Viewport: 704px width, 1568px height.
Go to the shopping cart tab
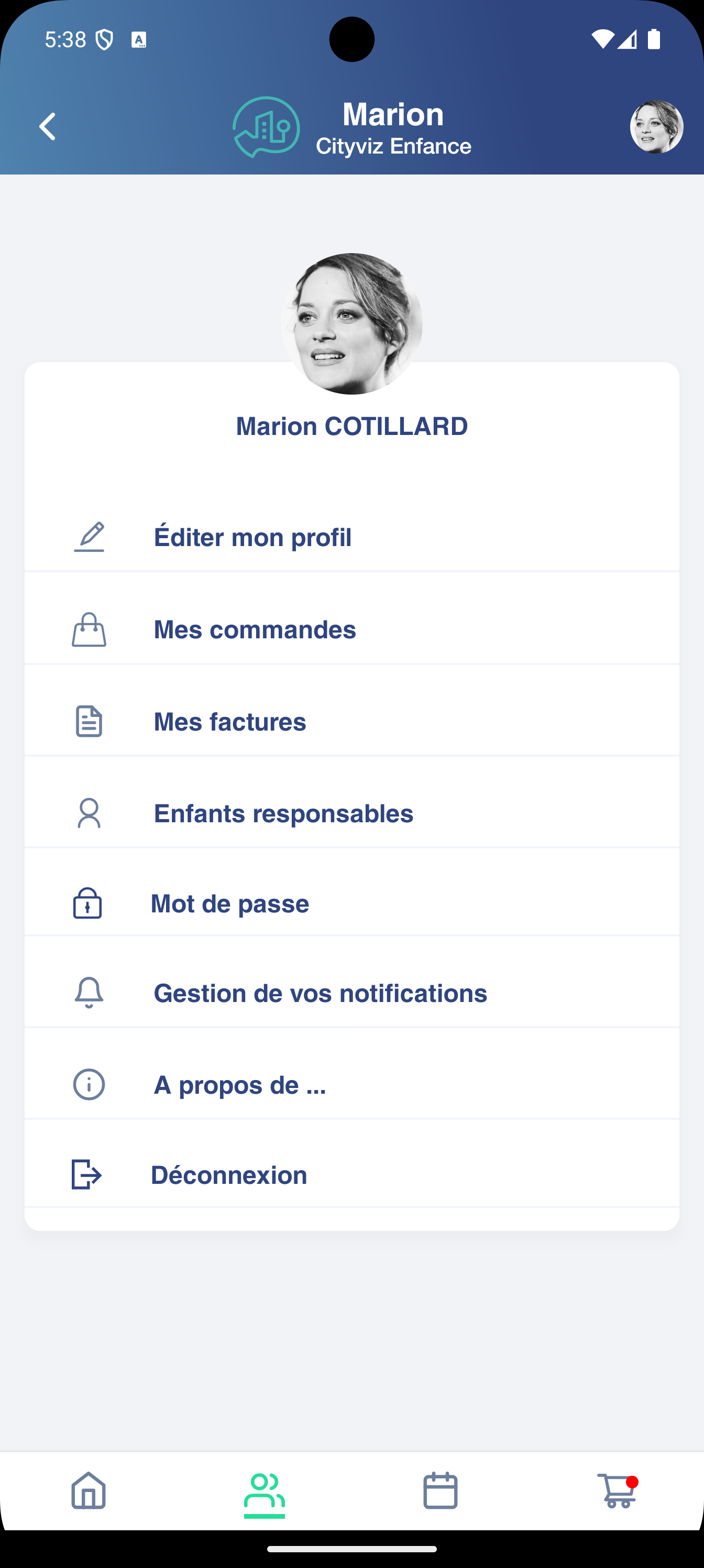(617, 1490)
